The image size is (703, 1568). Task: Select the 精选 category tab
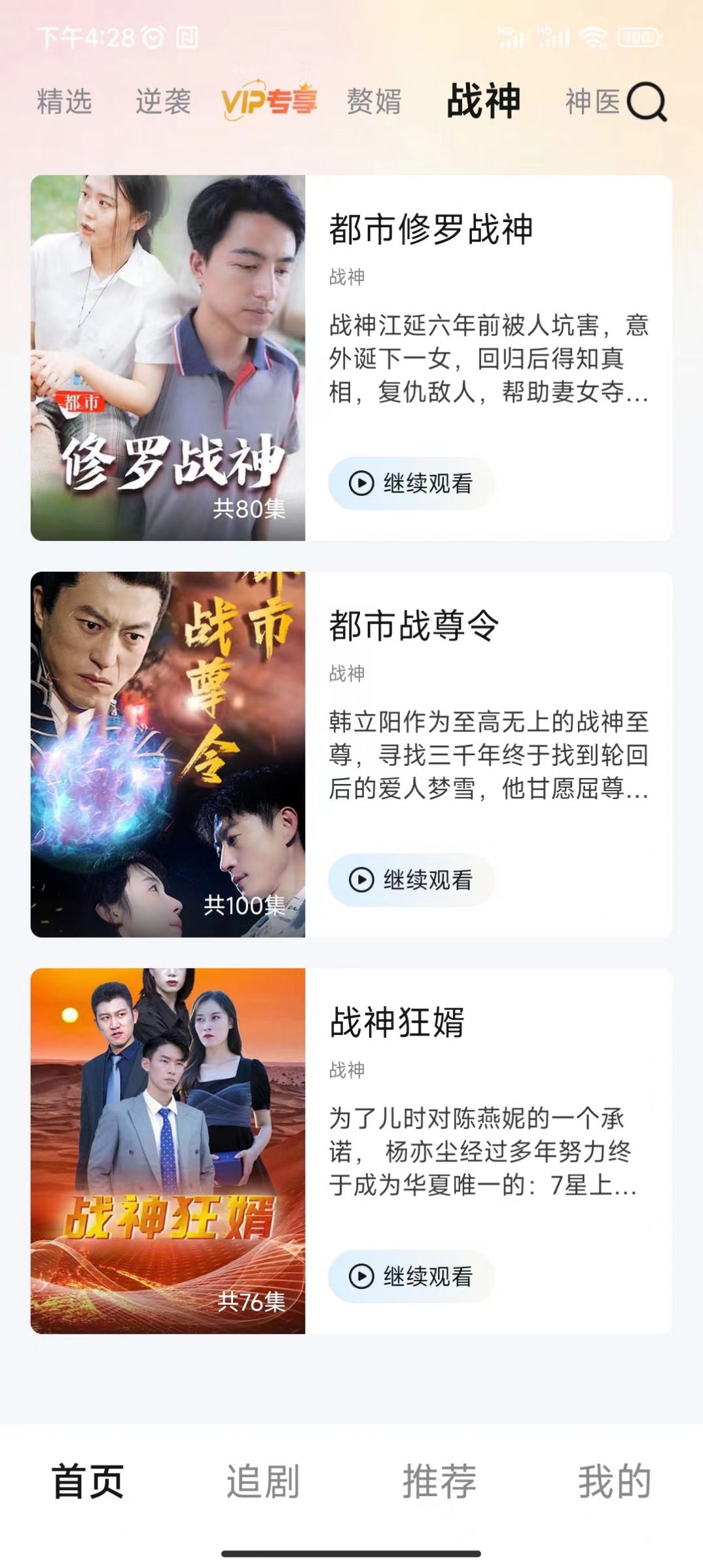(63, 102)
